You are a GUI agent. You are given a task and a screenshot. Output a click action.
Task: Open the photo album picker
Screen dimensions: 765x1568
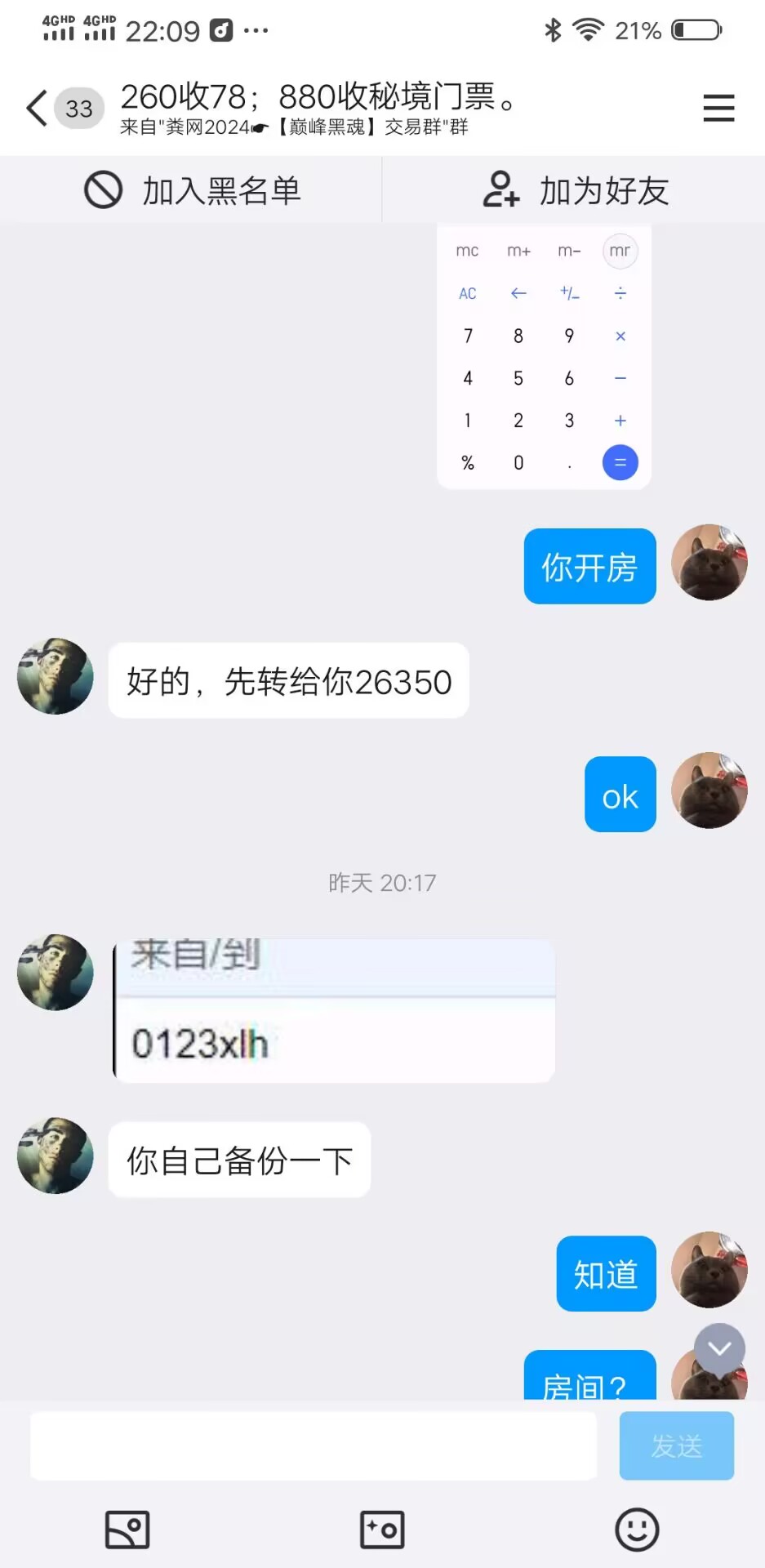pos(127,1530)
